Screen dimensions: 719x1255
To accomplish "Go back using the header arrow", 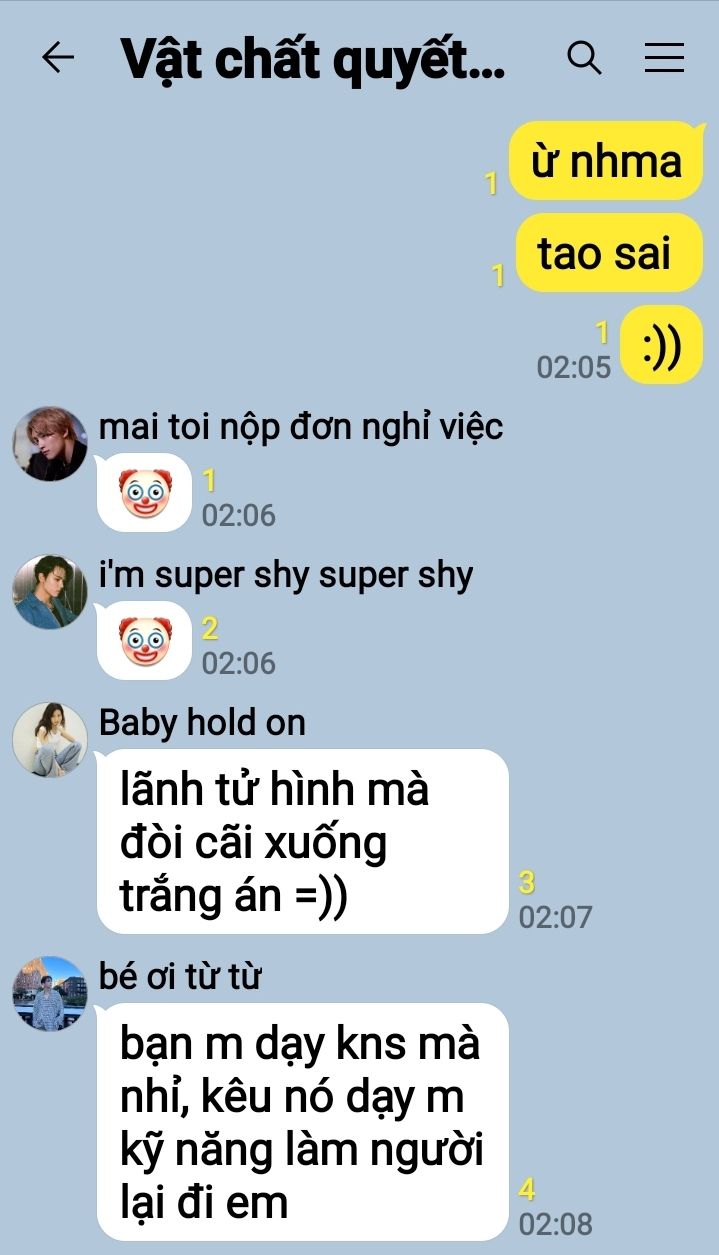I will tap(58, 58).
